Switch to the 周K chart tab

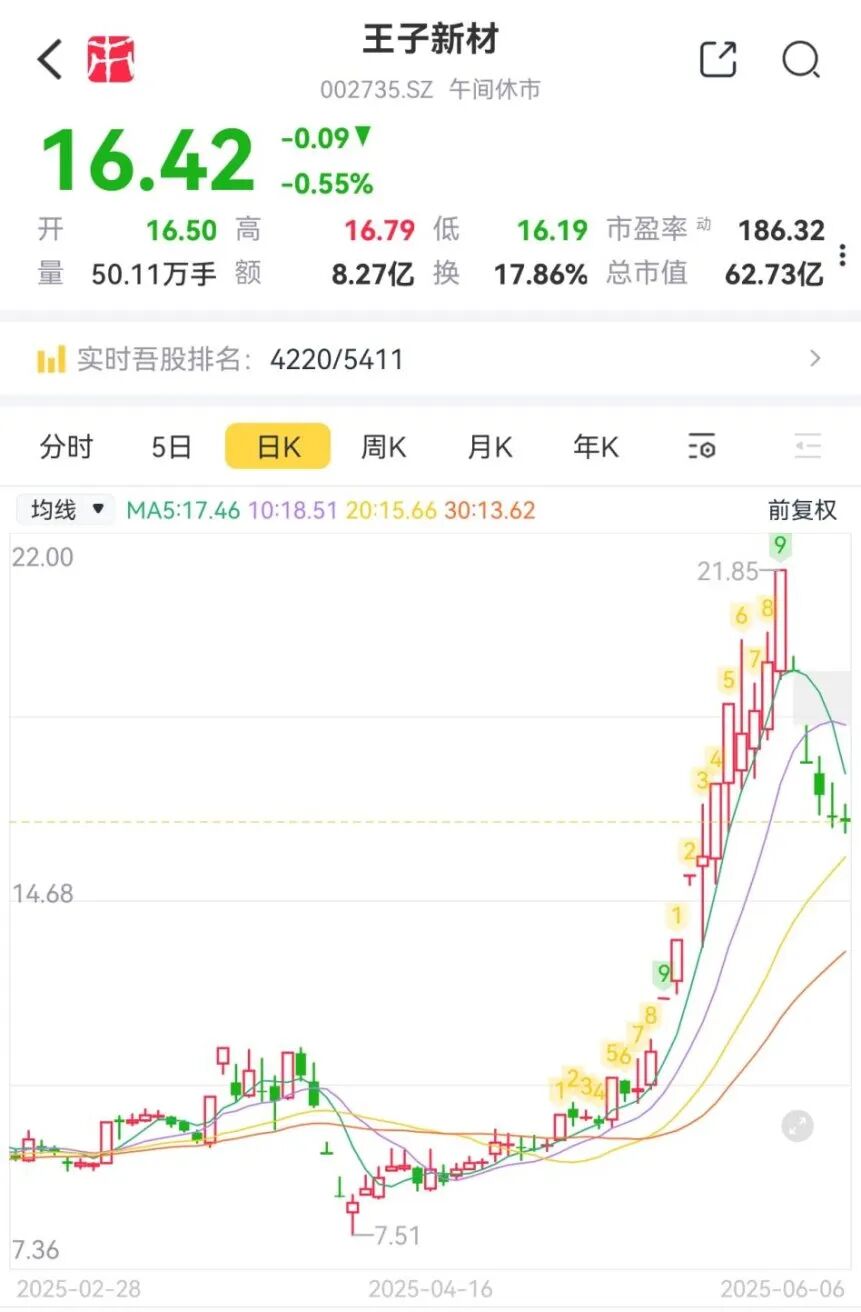[x=383, y=447]
